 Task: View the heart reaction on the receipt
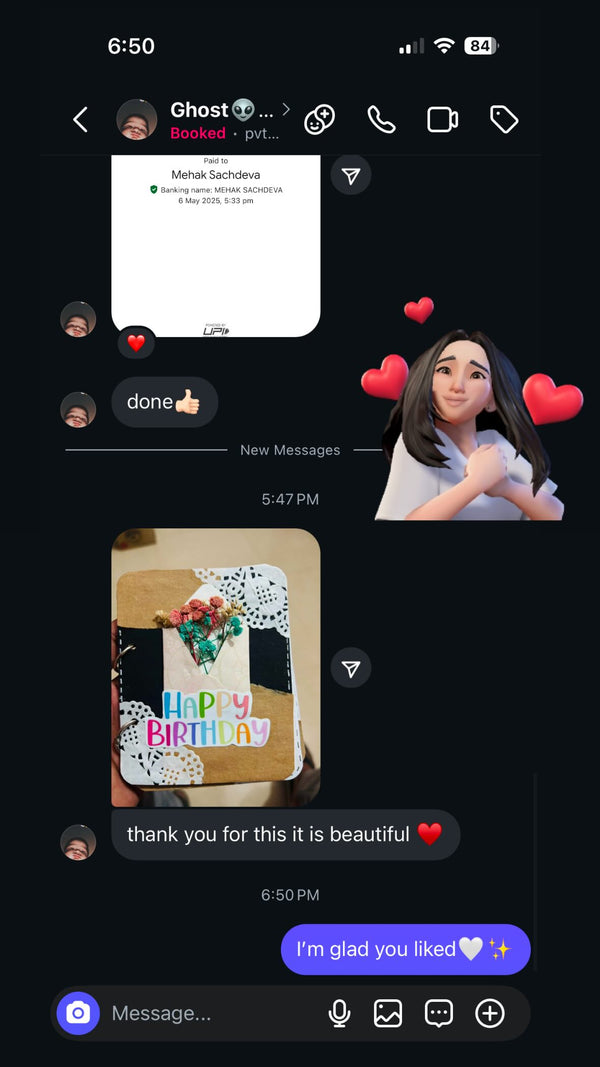(136, 343)
